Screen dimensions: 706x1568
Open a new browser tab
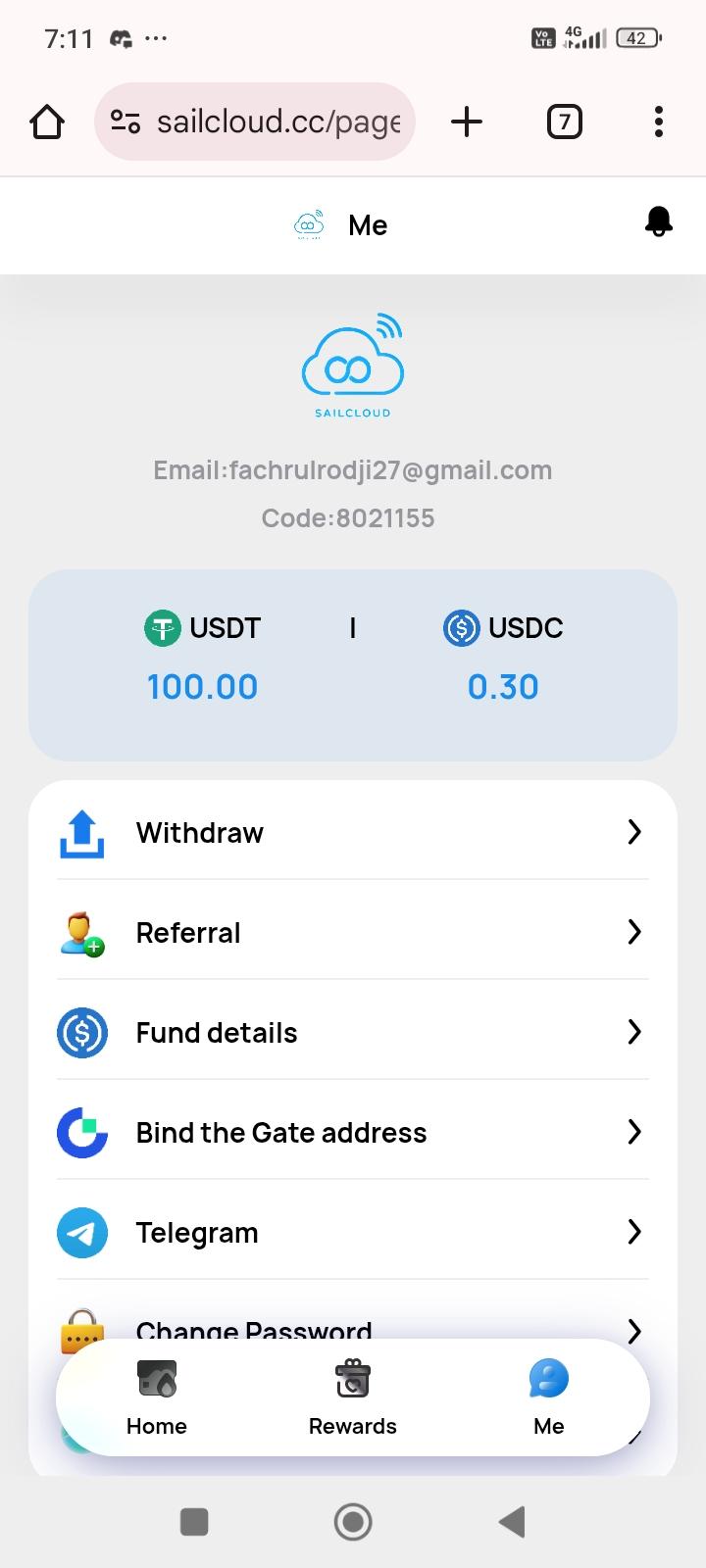click(x=467, y=122)
